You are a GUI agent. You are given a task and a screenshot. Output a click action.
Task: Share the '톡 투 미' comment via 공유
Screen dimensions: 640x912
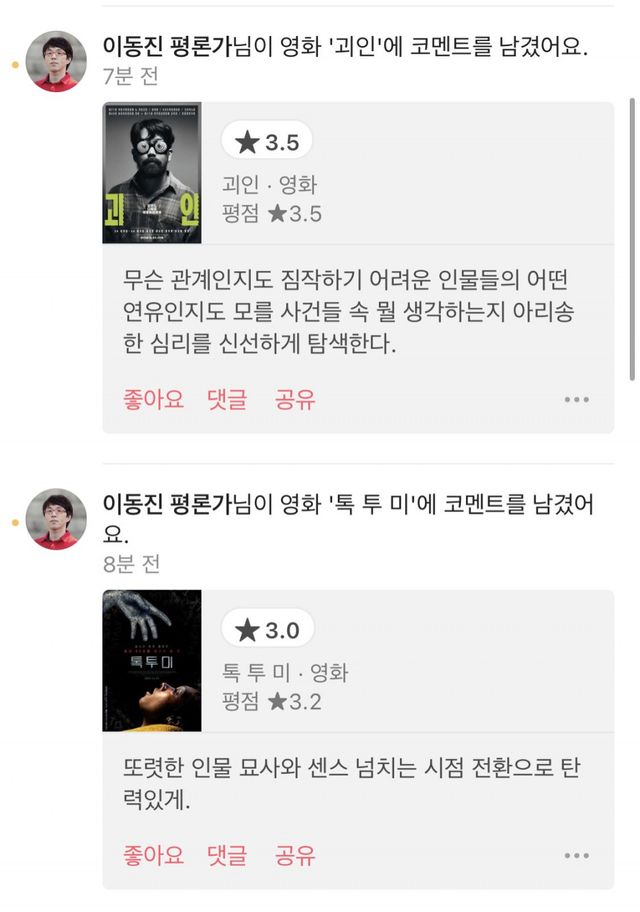click(295, 856)
